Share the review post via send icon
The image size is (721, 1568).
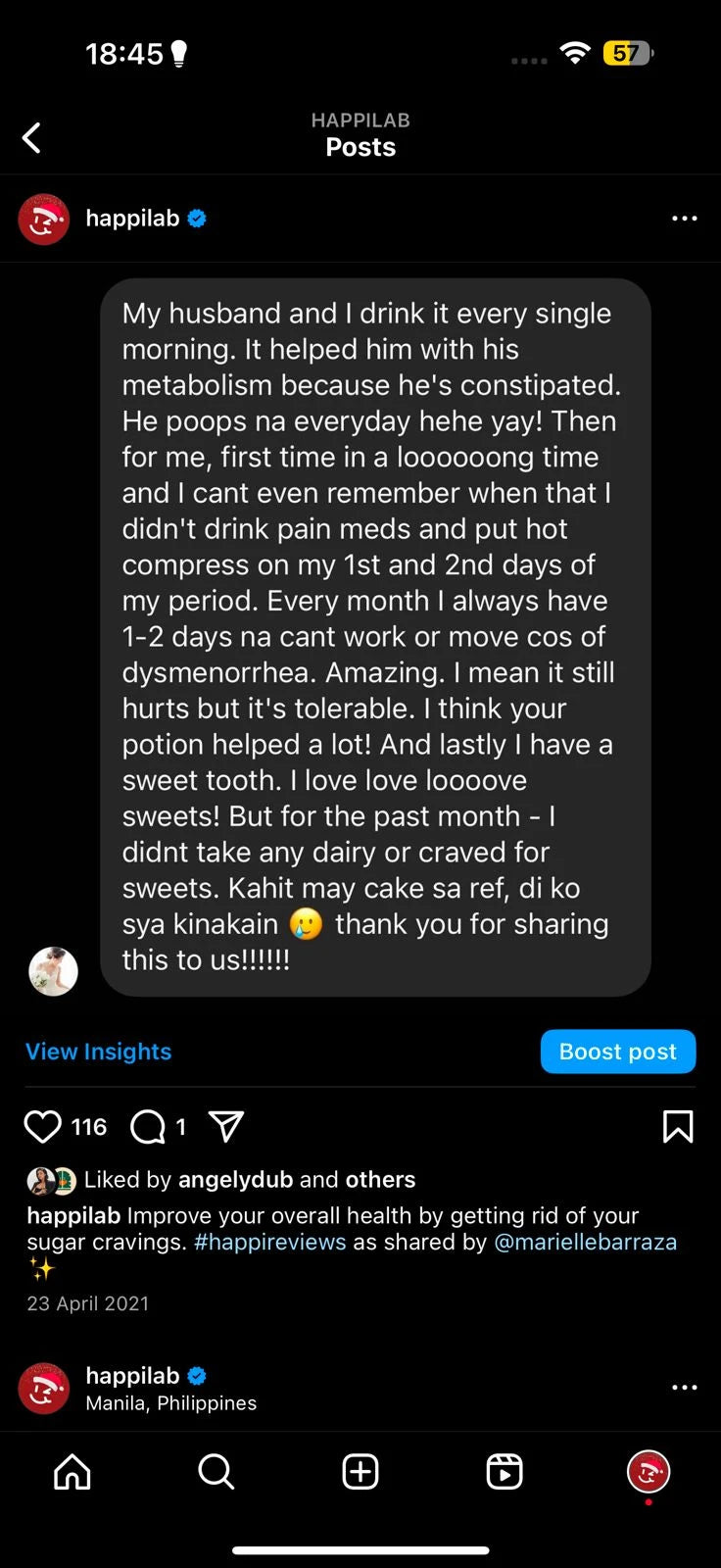226,1127
